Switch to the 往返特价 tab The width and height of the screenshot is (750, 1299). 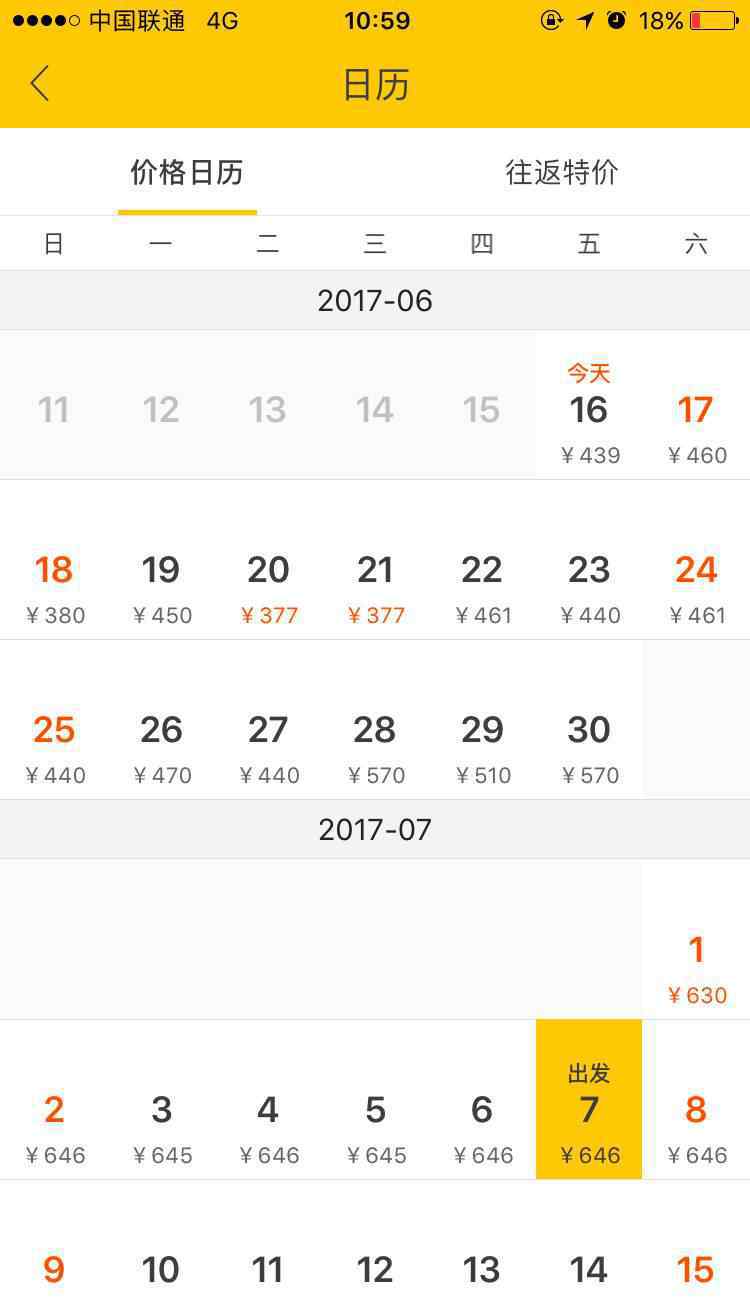coord(562,172)
